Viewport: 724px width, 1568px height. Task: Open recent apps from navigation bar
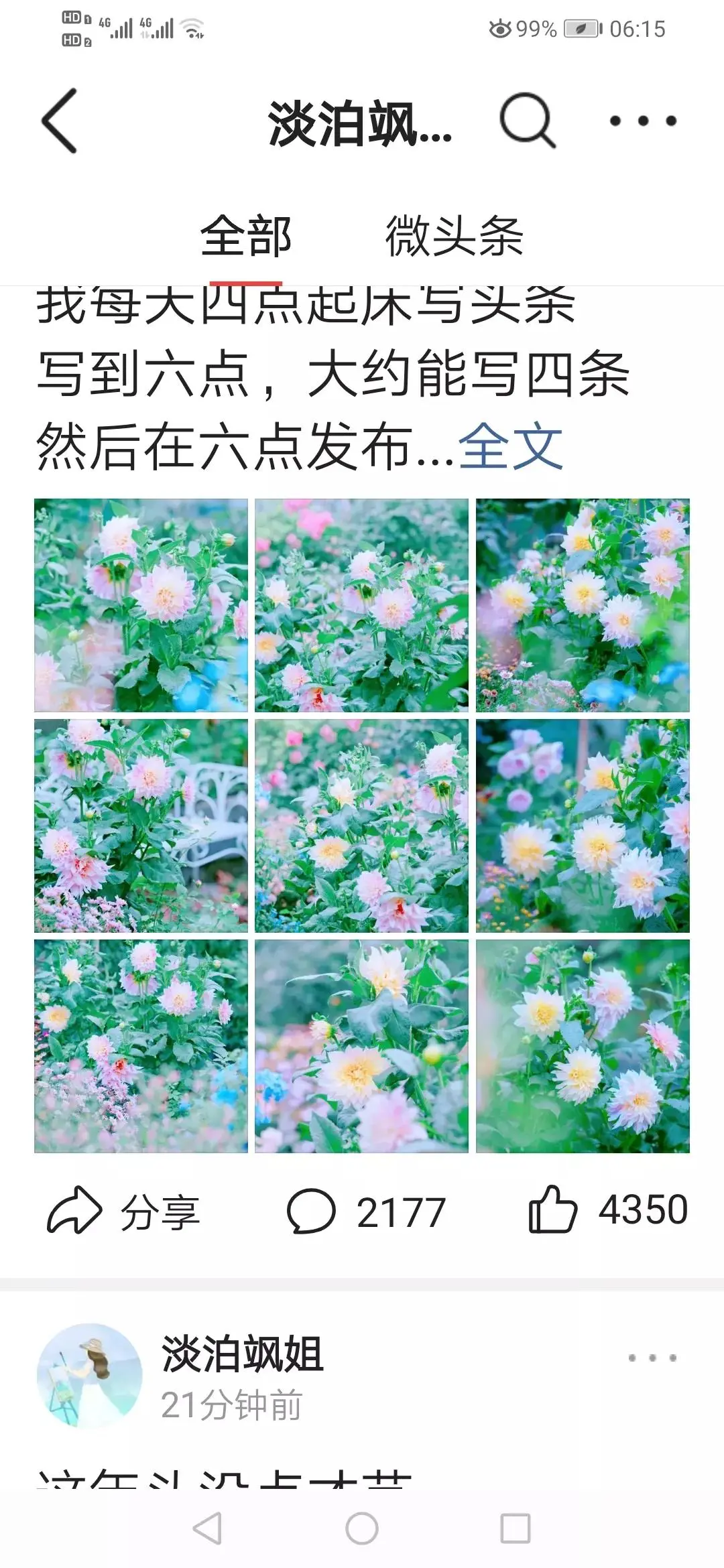516,1529
